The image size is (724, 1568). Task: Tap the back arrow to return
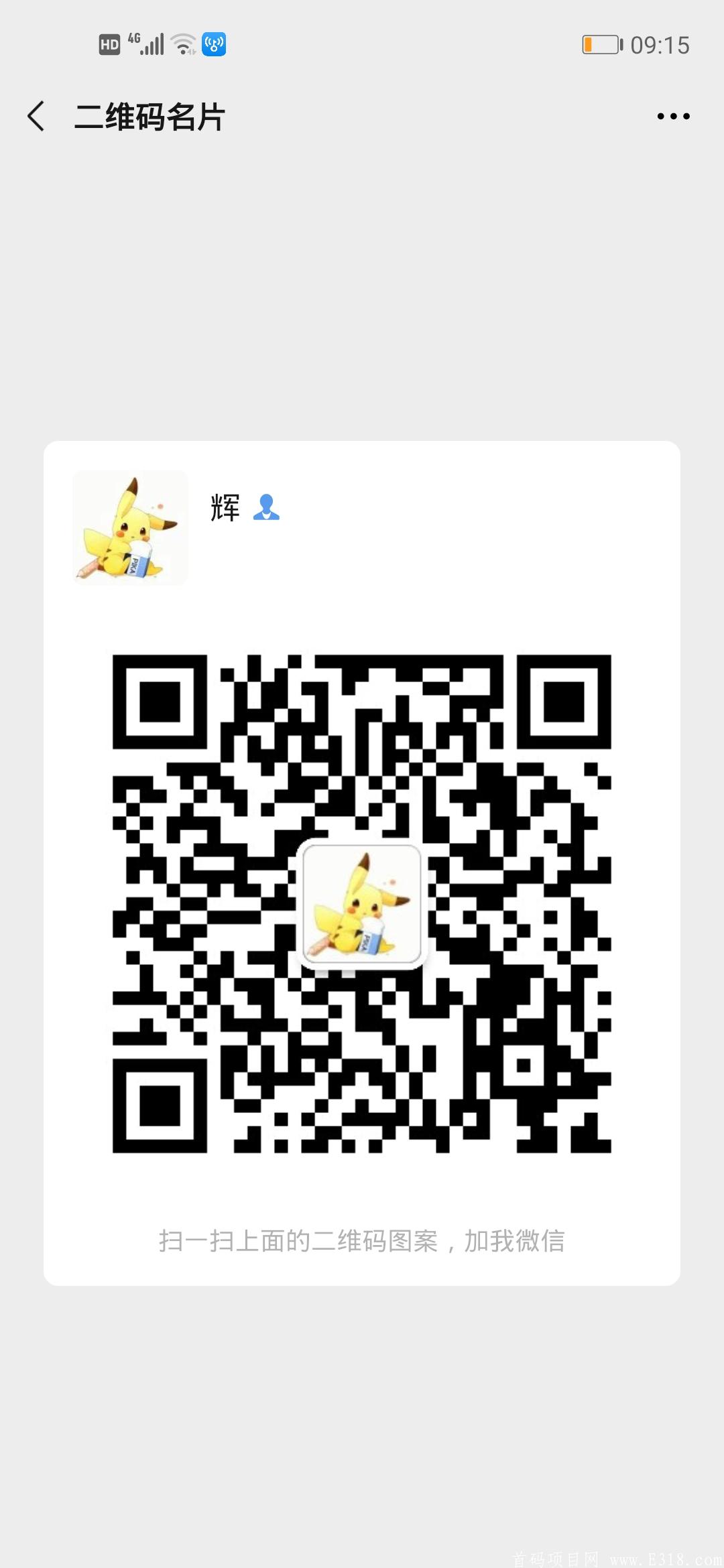(x=37, y=115)
